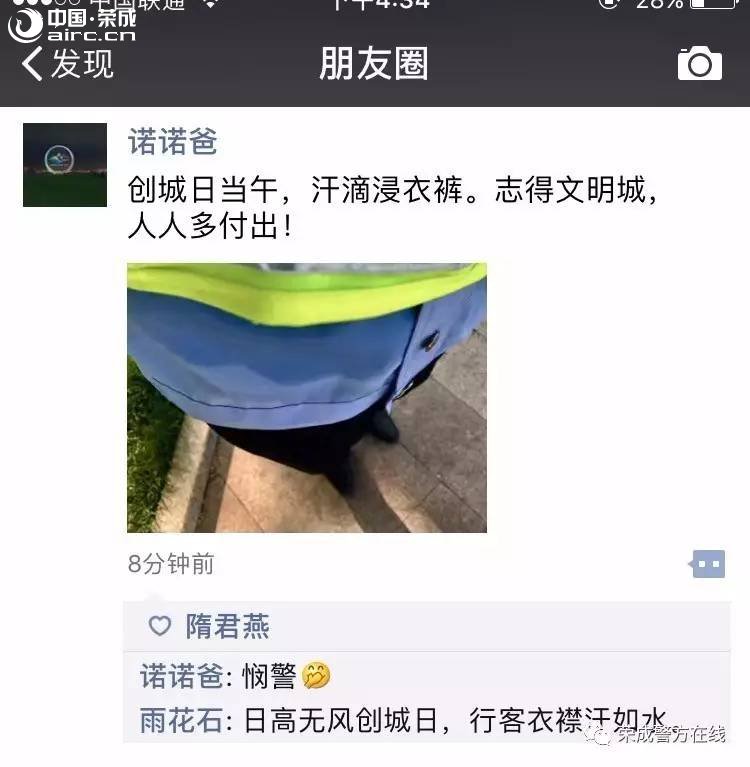The width and height of the screenshot is (750, 767).
Task: Open 诺诺爸's profile picture
Action: tap(65, 165)
